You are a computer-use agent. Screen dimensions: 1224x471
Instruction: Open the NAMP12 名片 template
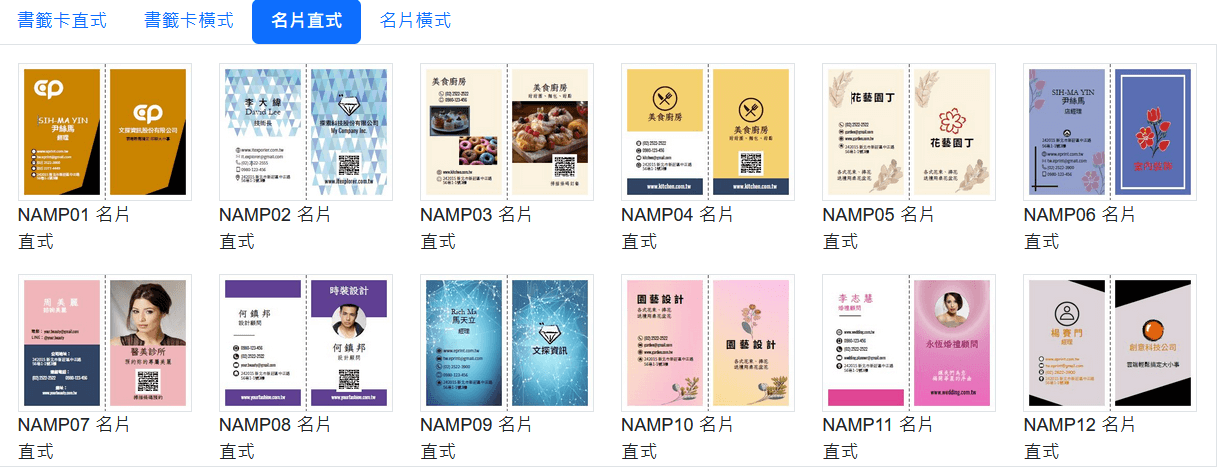1110,343
